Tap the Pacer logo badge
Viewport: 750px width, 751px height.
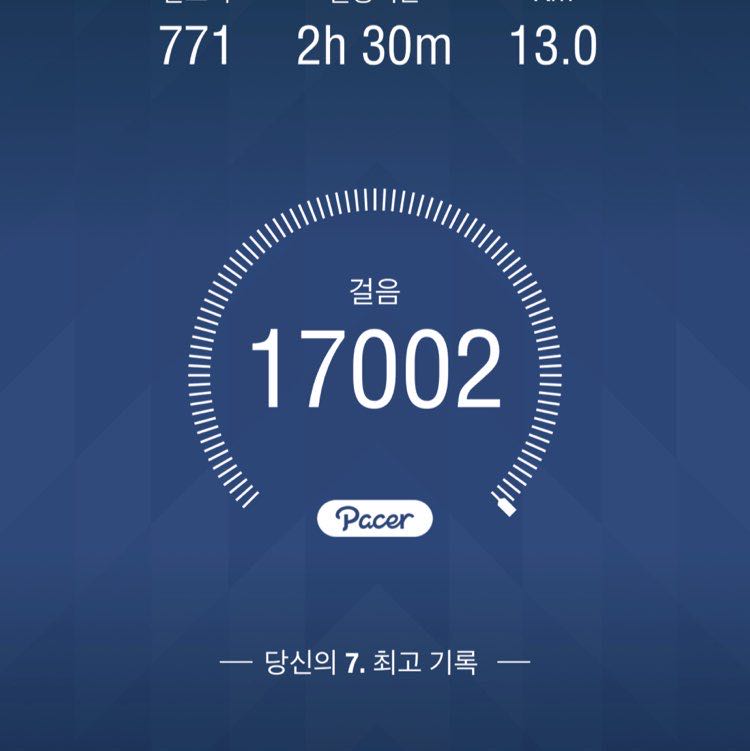(x=374, y=517)
